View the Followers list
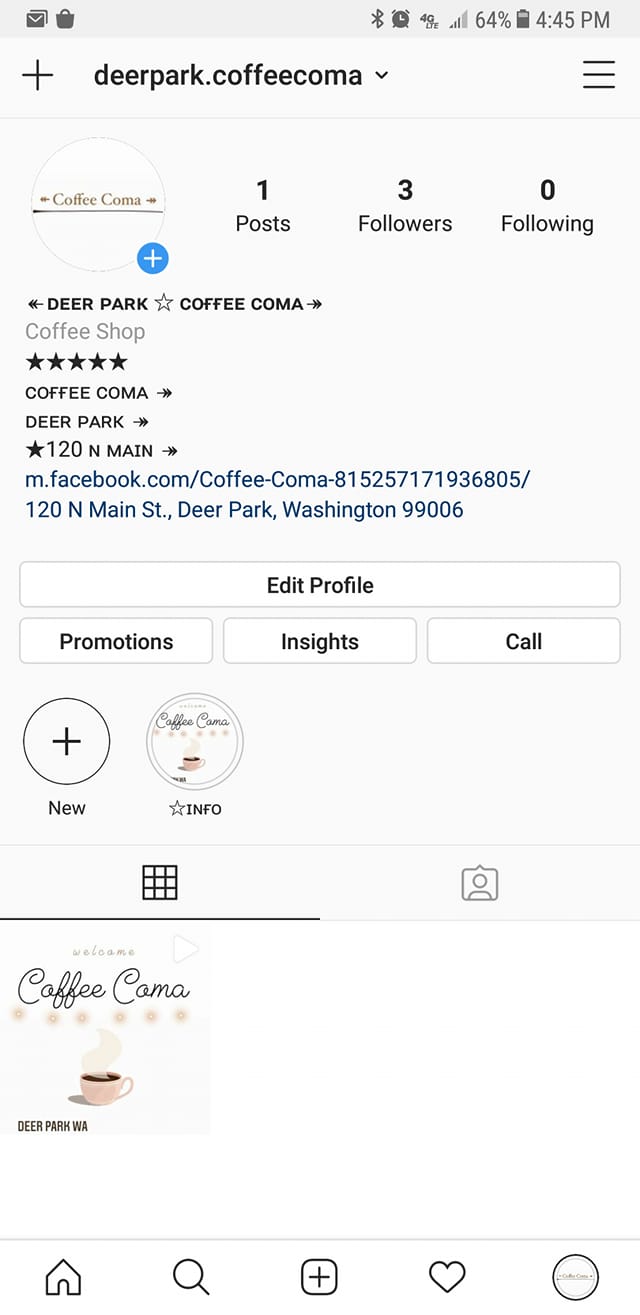Screen dimensions: 640x1315 [405, 205]
